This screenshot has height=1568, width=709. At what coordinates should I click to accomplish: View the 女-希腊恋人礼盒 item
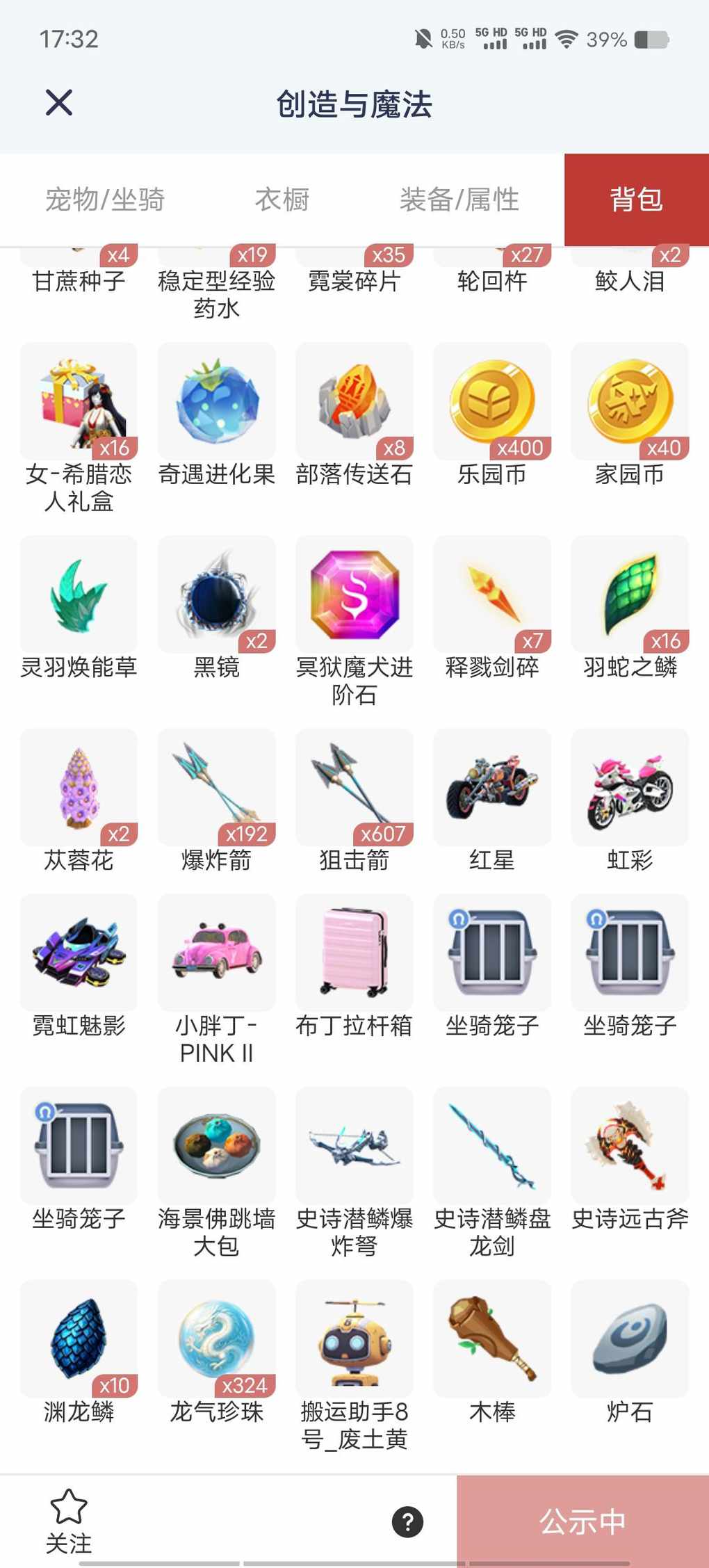tap(79, 402)
